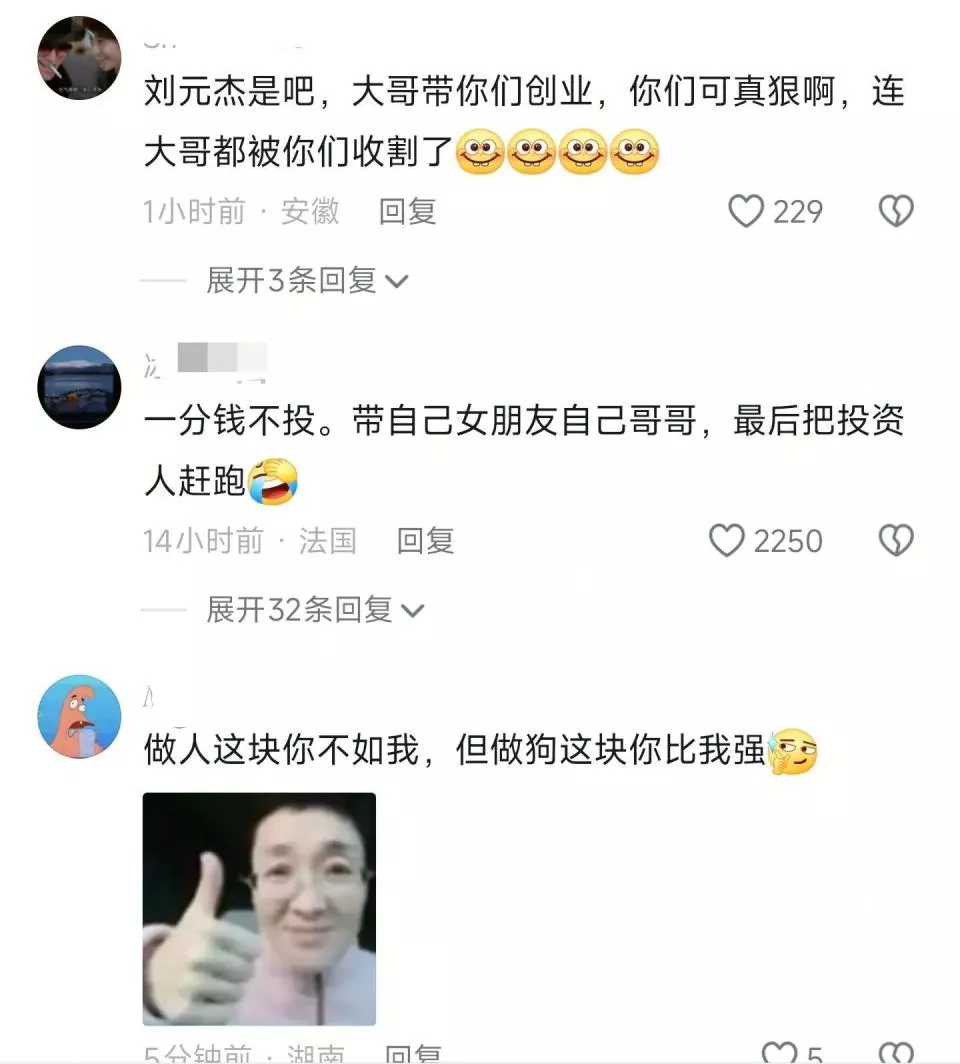Image resolution: width=960 pixels, height=1064 pixels.
Task: Open the Patrick Star avatar profile
Action: click(x=79, y=716)
